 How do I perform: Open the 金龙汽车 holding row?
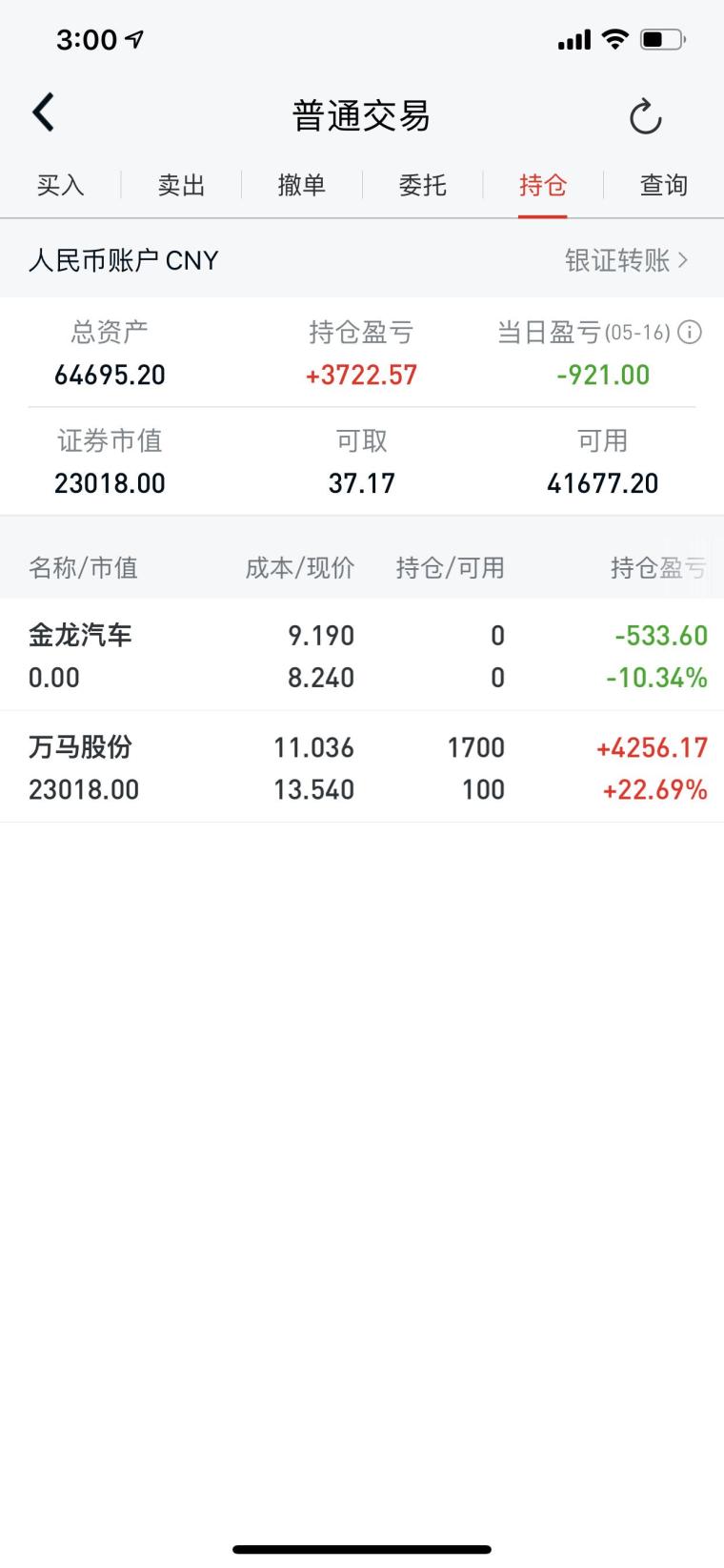point(362,656)
